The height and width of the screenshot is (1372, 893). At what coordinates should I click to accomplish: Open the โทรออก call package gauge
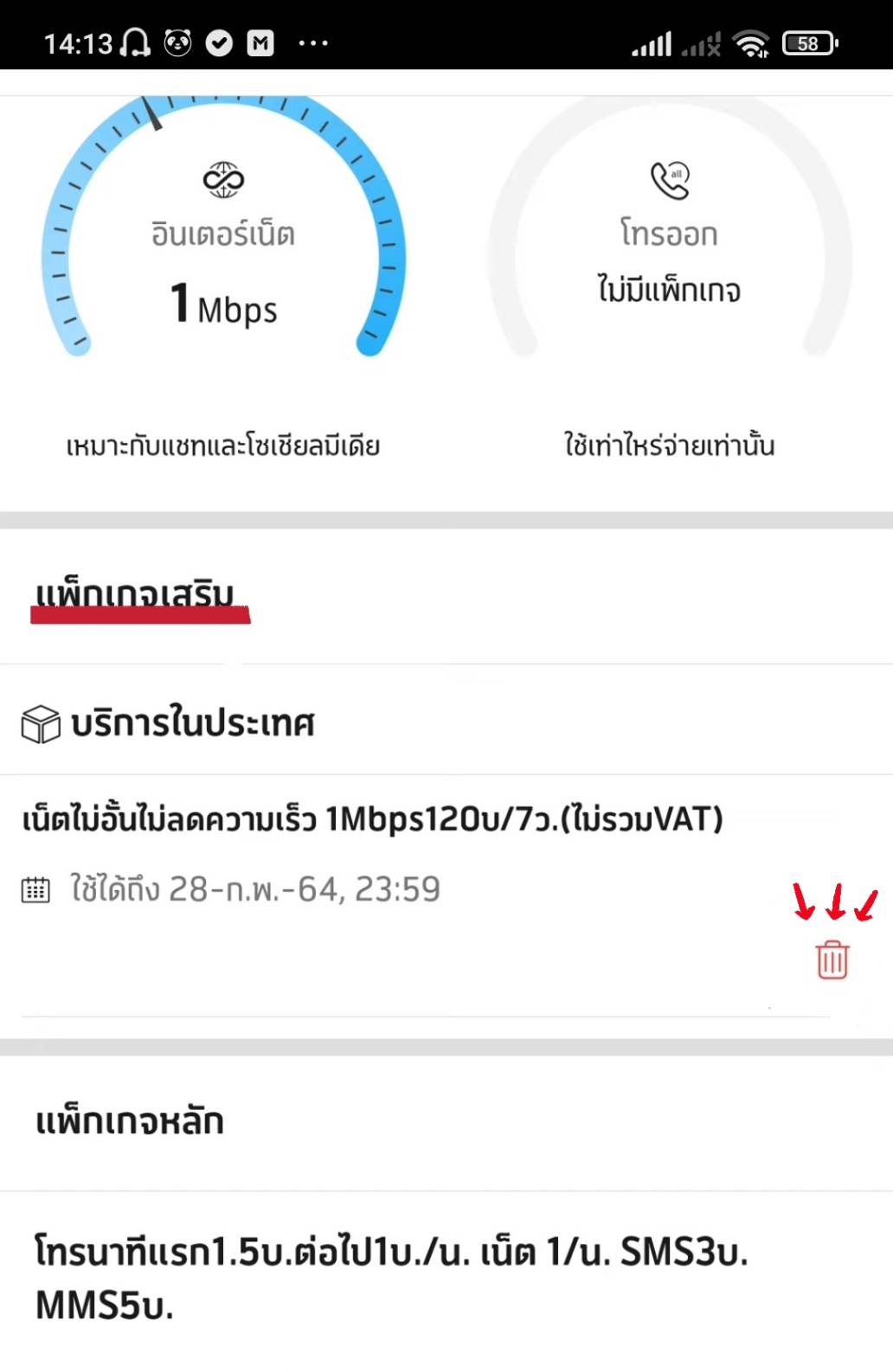669,228
